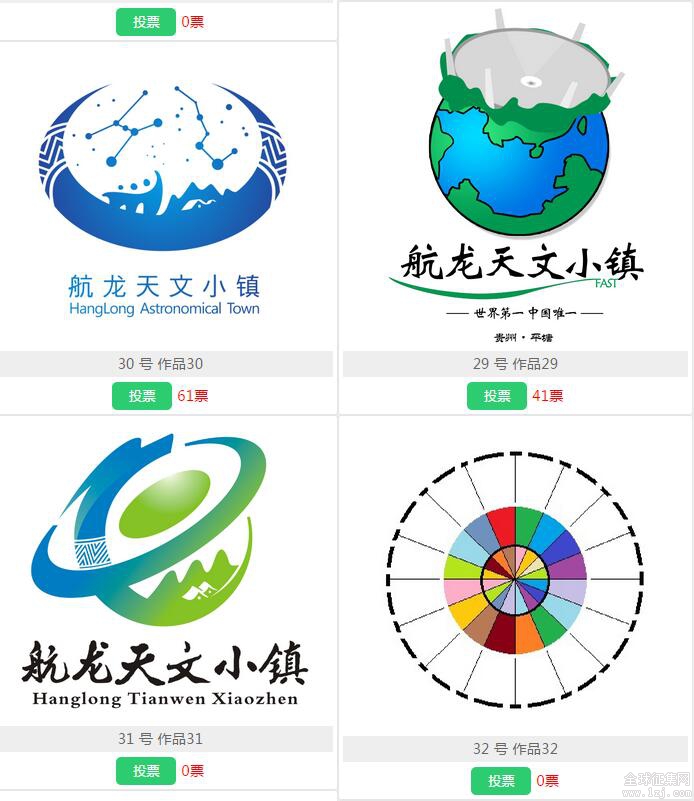The height and width of the screenshot is (801, 694).
Task: Vote for entry 29 (作品29)
Action: [x=497, y=396]
